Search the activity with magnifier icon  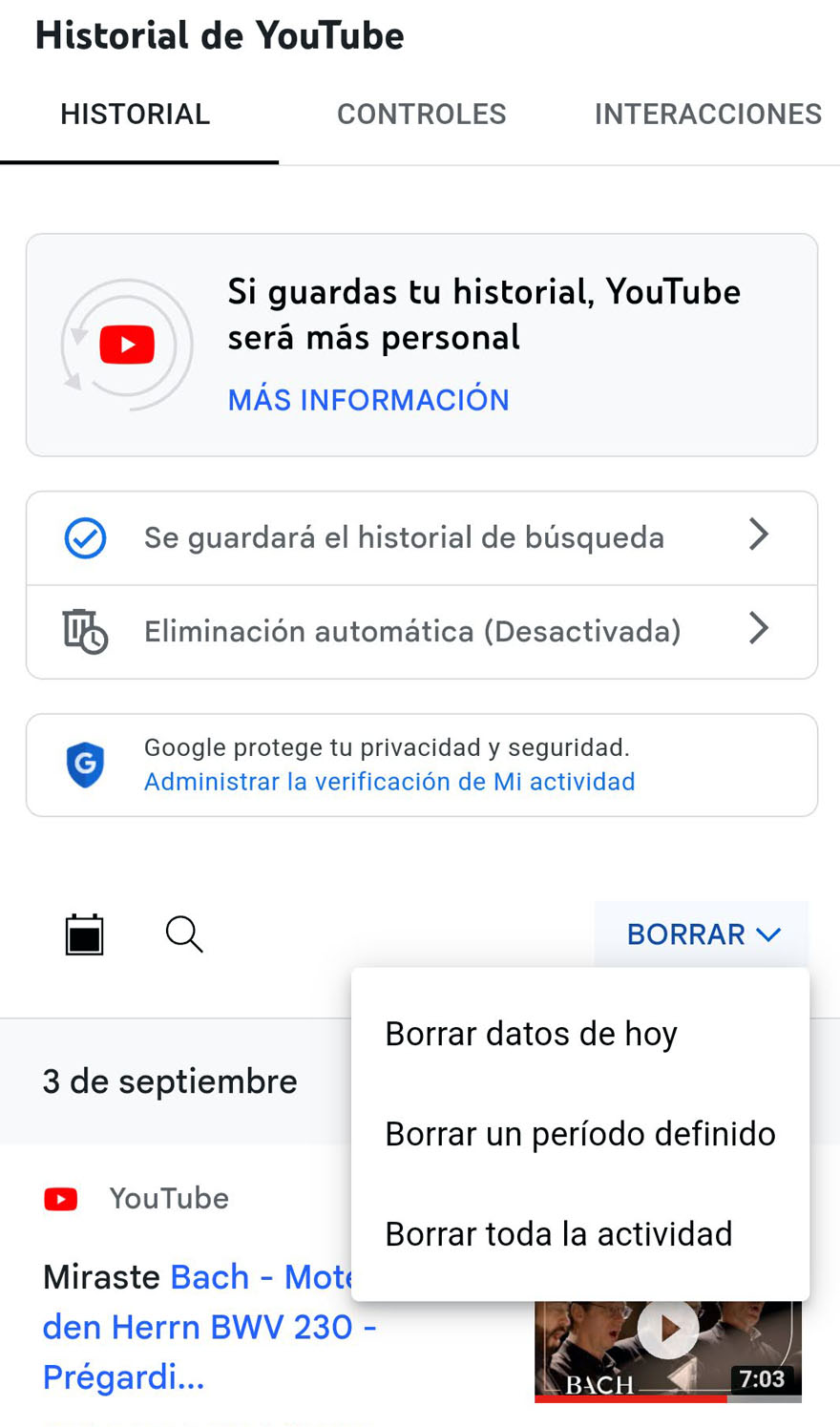184,934
